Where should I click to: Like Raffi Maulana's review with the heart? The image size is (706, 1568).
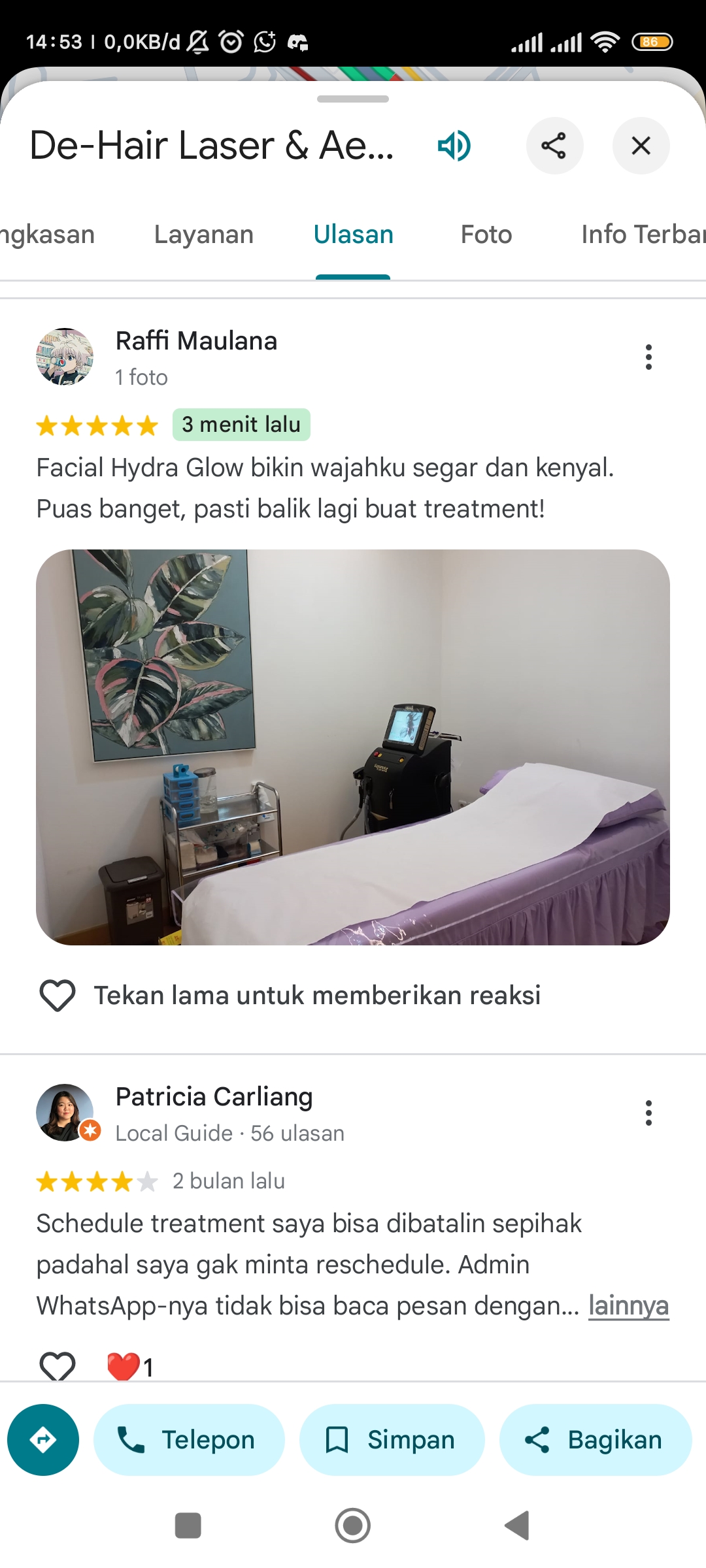(58, 995)
